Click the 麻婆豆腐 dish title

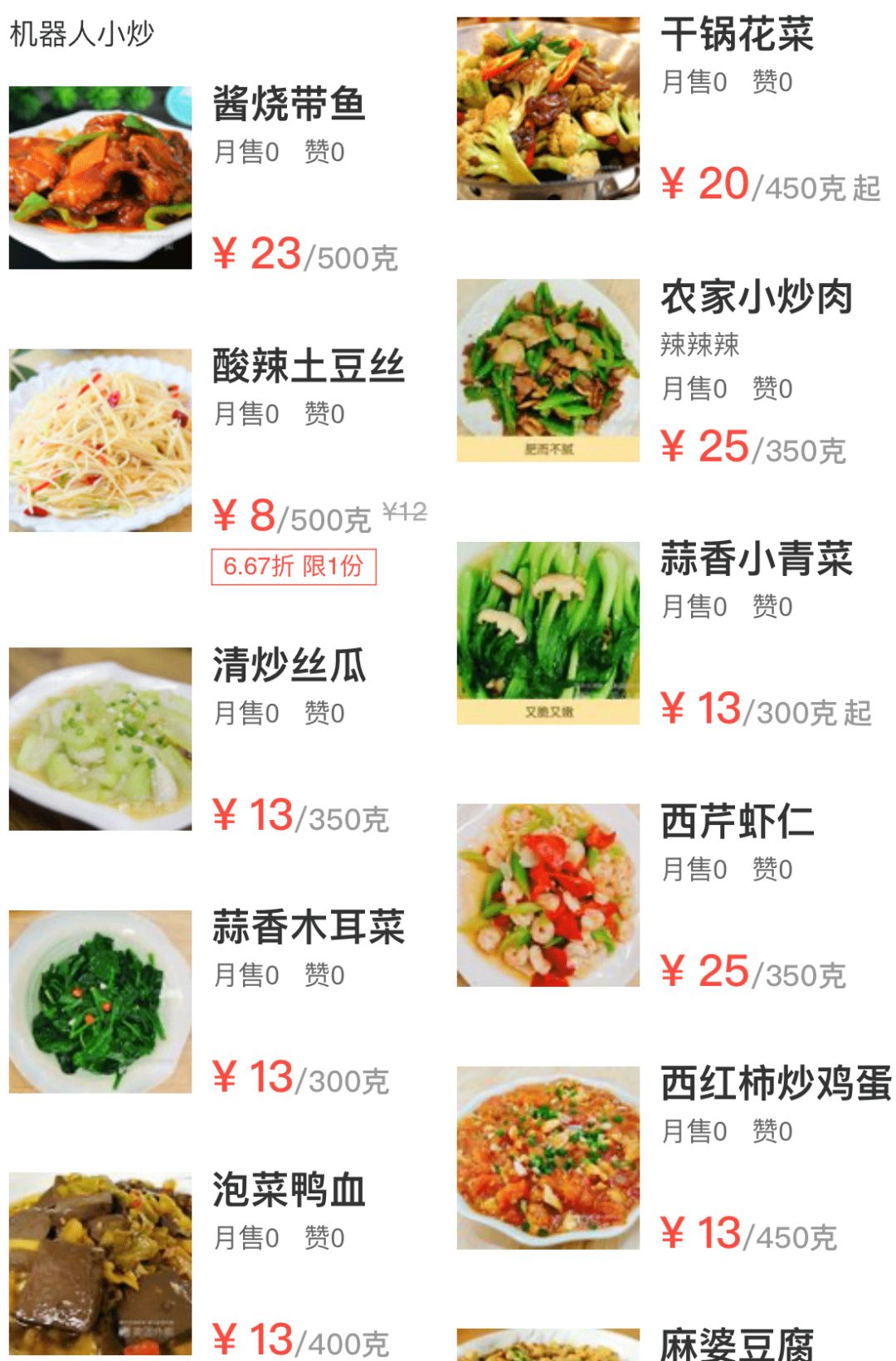coord(737,1344)
